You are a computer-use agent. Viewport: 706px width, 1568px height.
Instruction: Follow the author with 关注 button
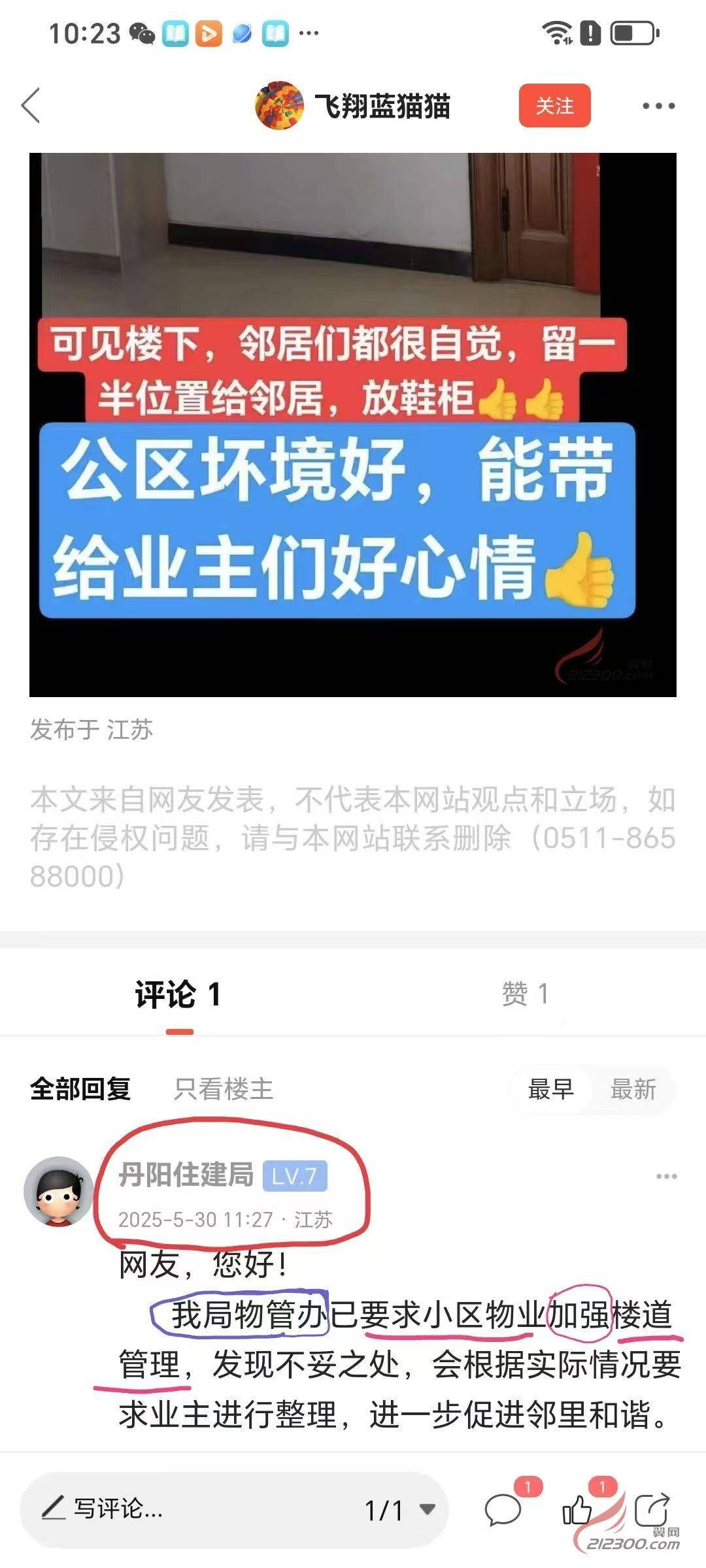(554, 106)
